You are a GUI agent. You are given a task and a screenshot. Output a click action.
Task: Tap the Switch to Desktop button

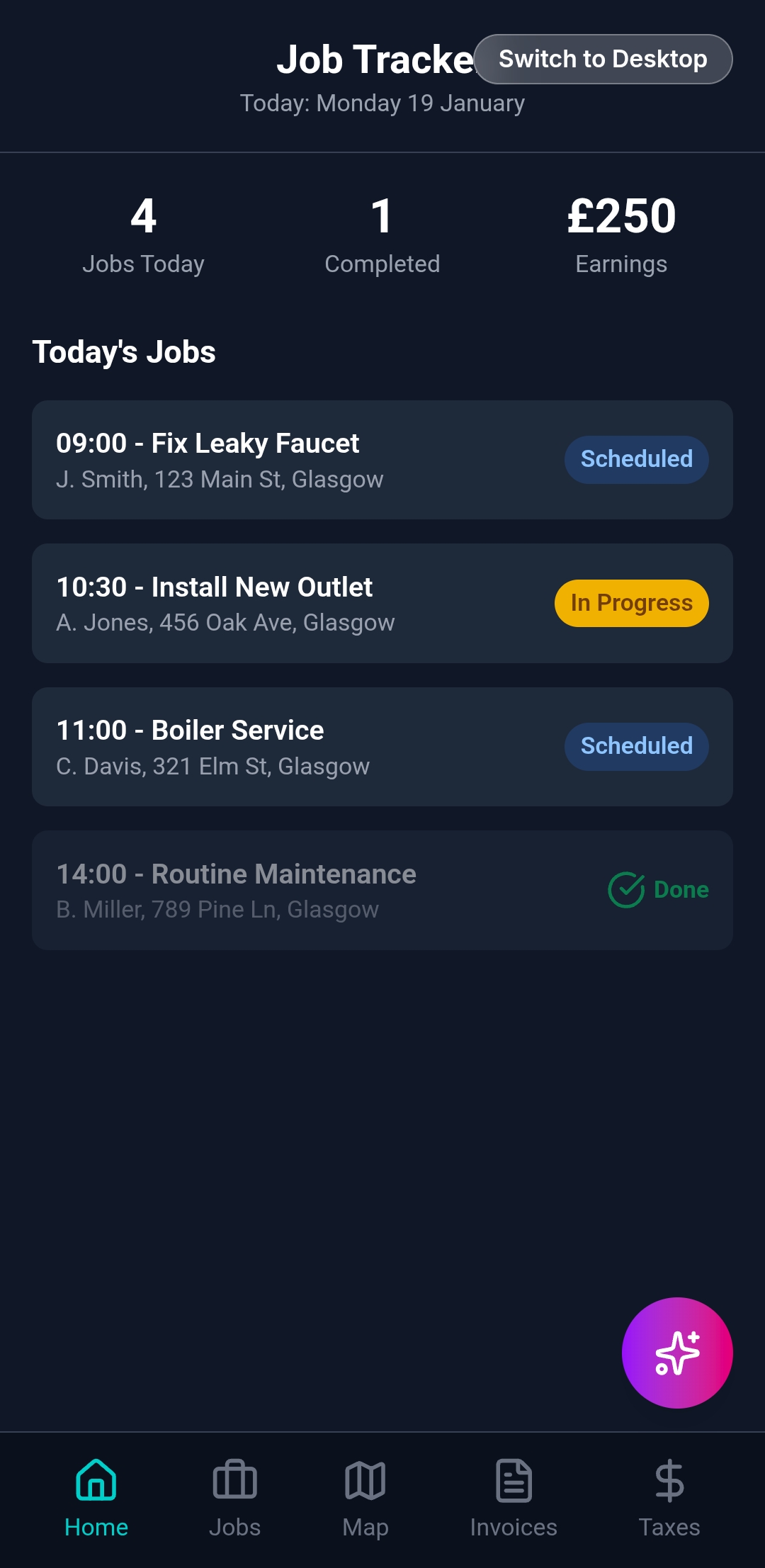[x=603, y=59]
